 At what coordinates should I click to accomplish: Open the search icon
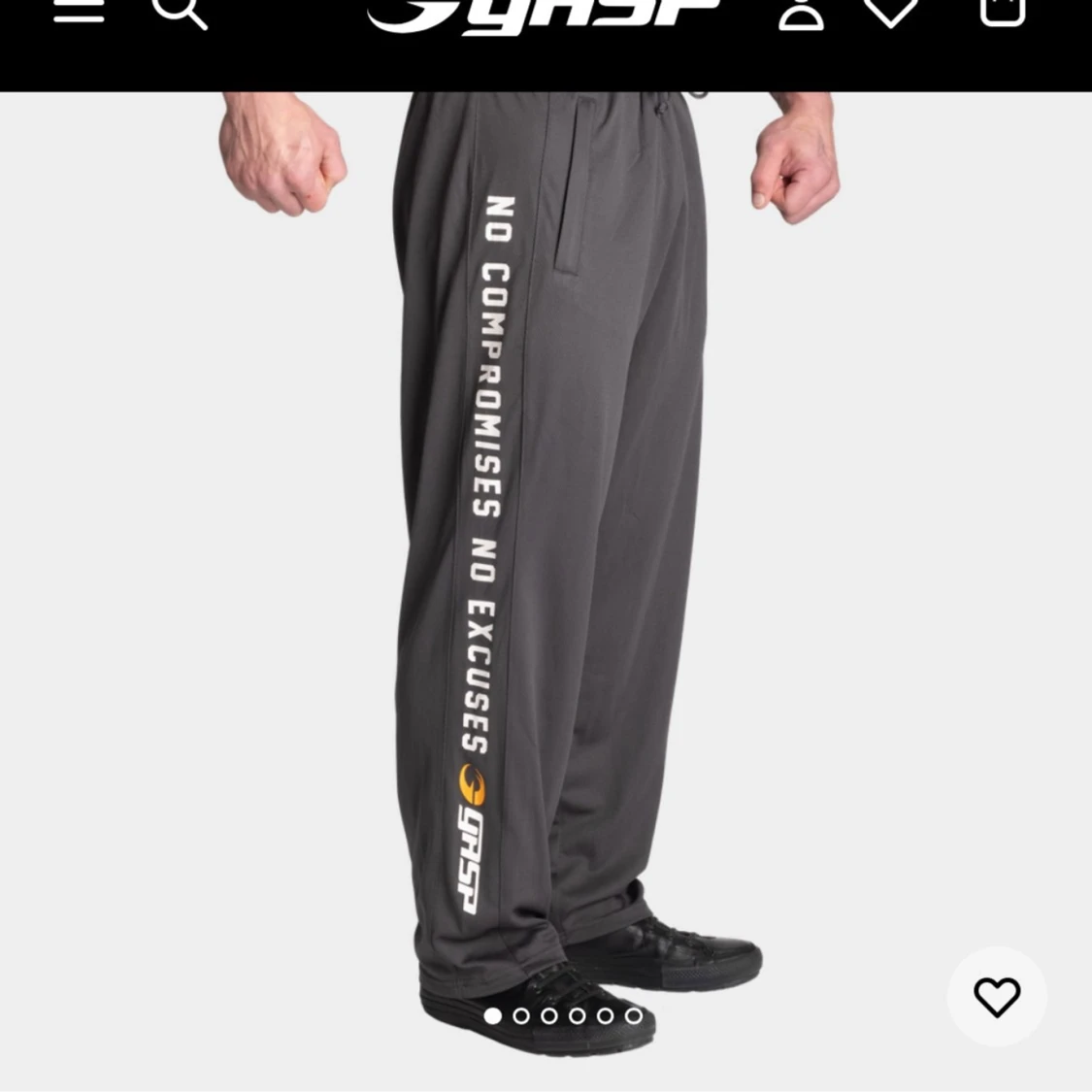181,12
